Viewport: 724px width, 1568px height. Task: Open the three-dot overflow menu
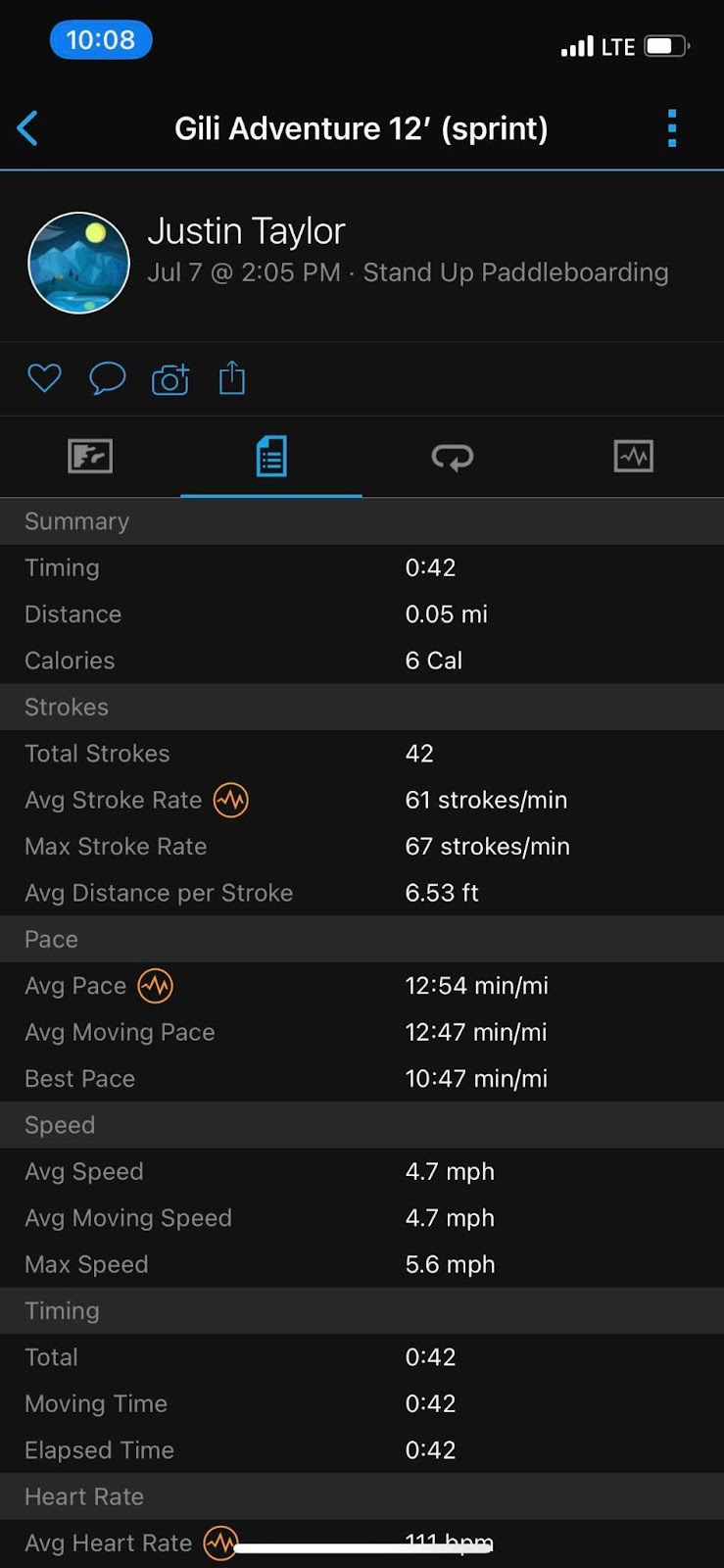671,128
